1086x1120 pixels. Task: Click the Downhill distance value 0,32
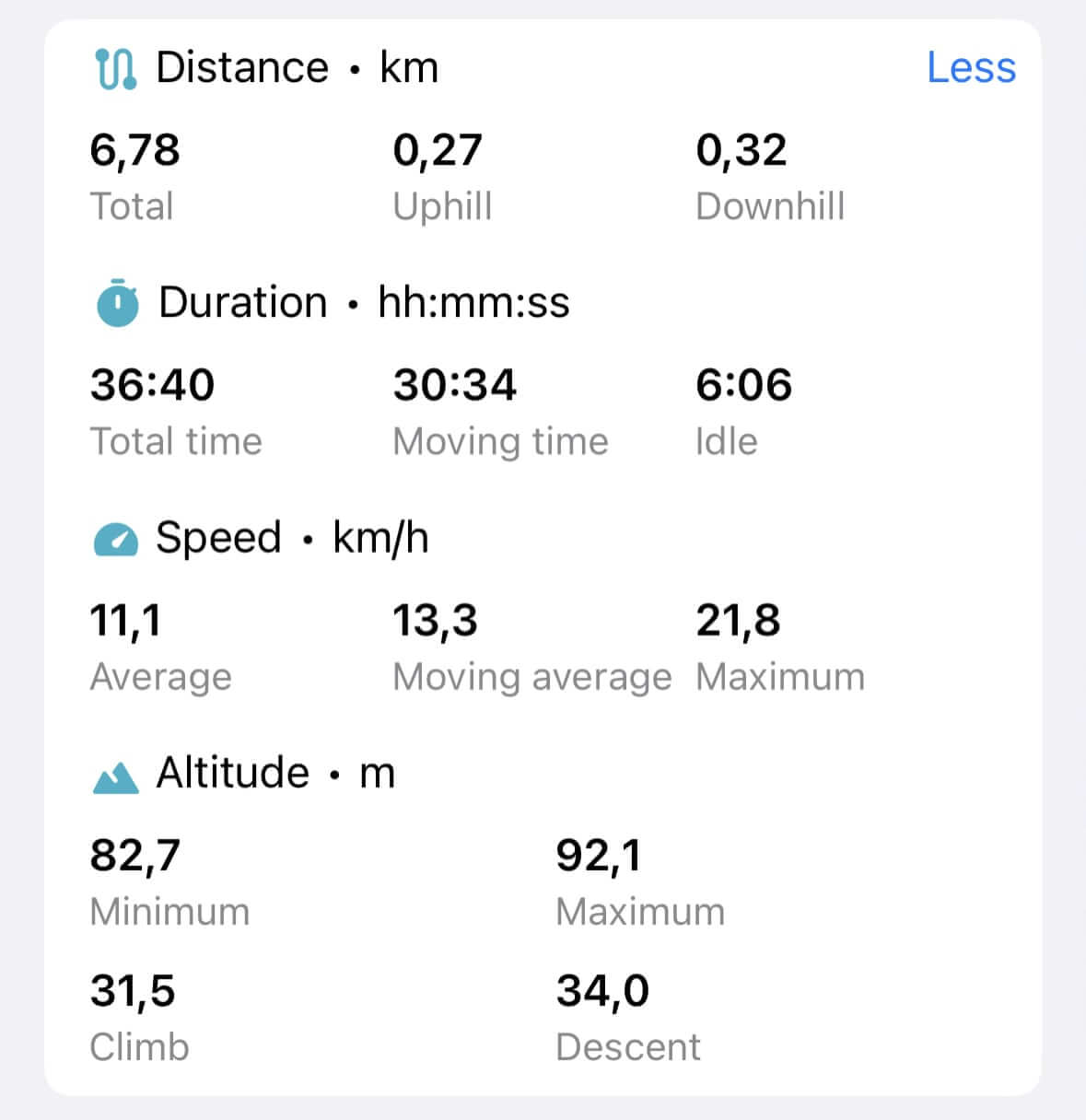click(741, 150)
